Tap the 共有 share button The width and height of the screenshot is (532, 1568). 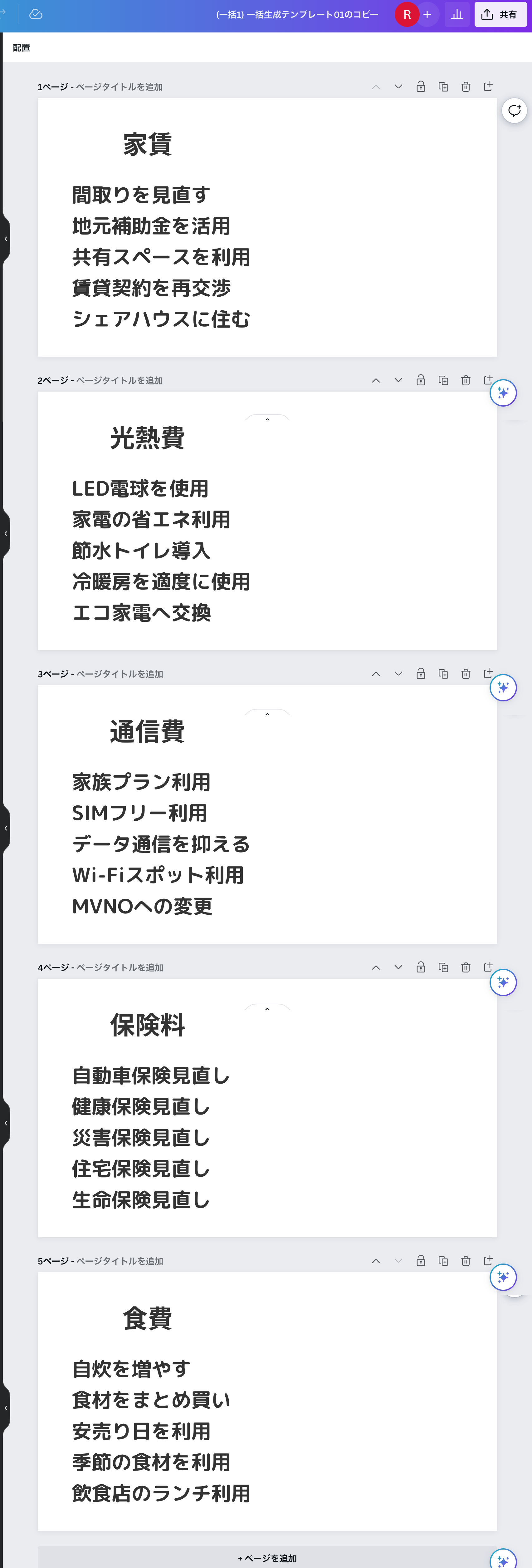click(x=500, y=15)
